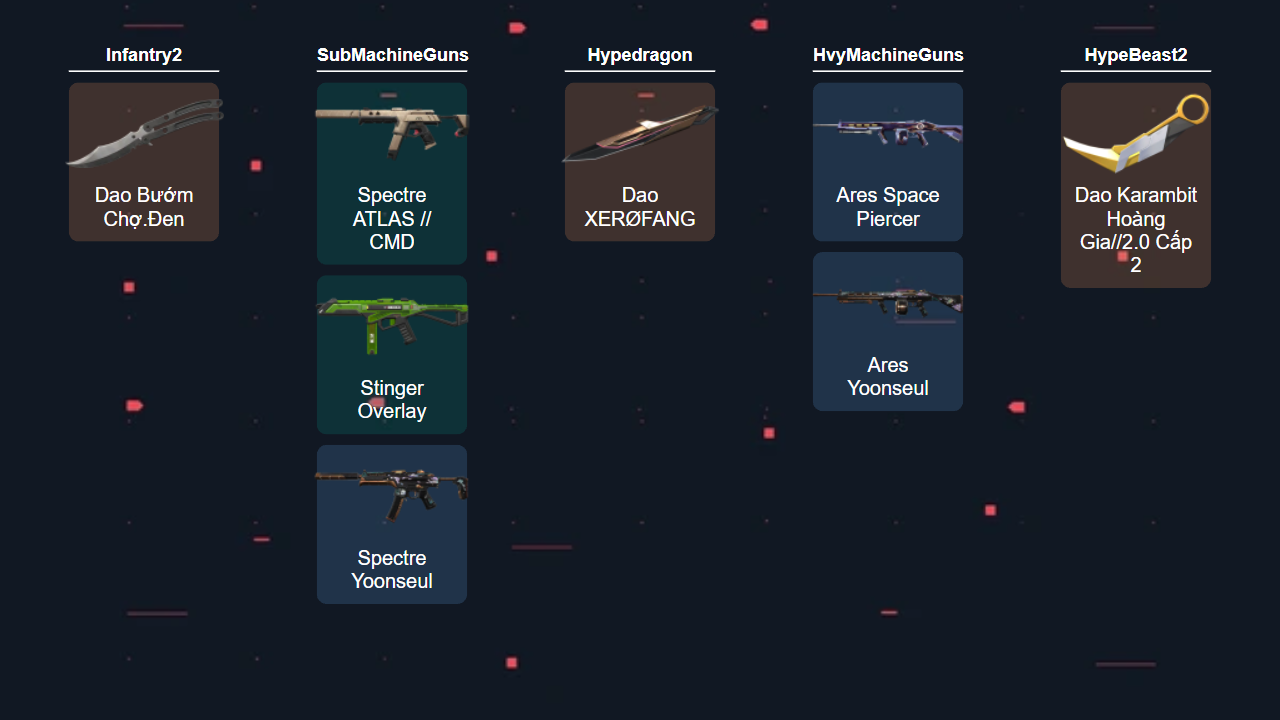
Task: Select the Spectre ATLAS // CMD skin card
Action: pyautogui.click(x=391, y=173)
